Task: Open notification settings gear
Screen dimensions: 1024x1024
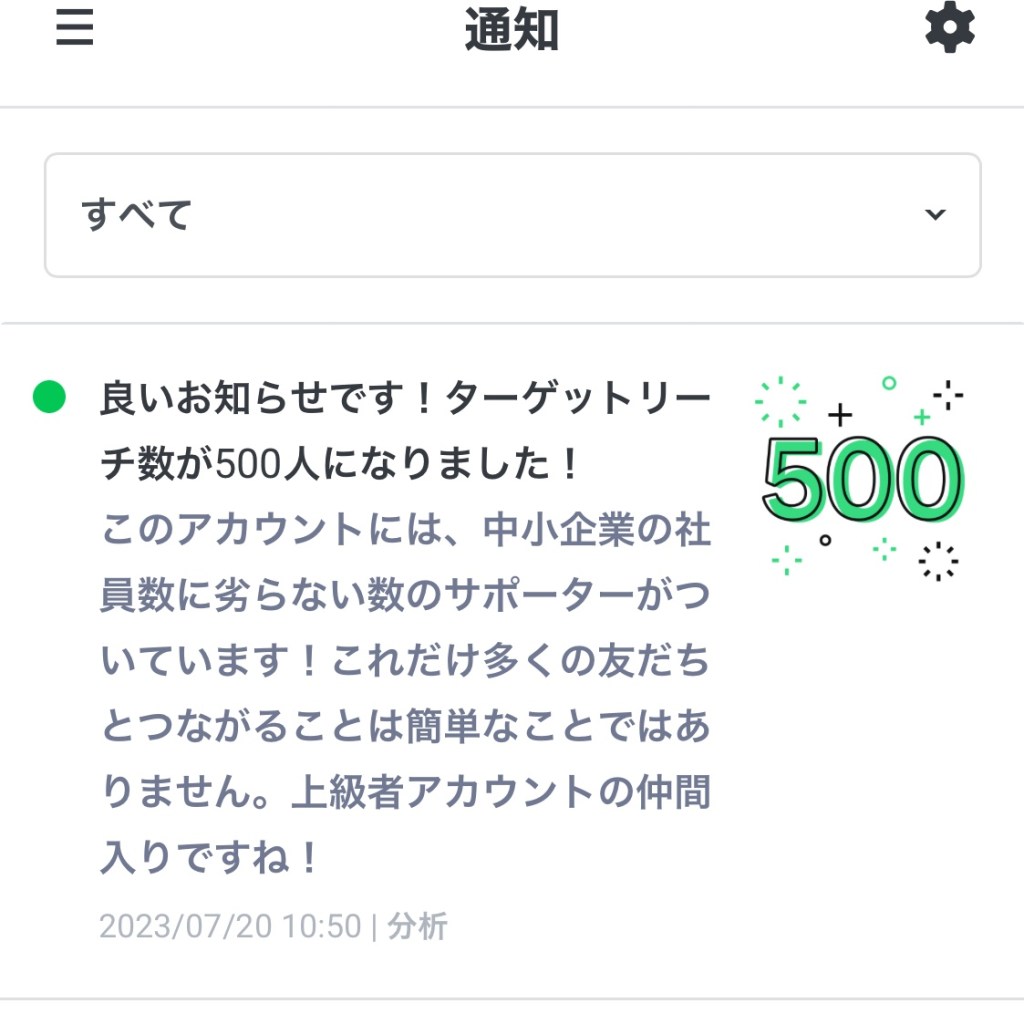Action: 949,29
